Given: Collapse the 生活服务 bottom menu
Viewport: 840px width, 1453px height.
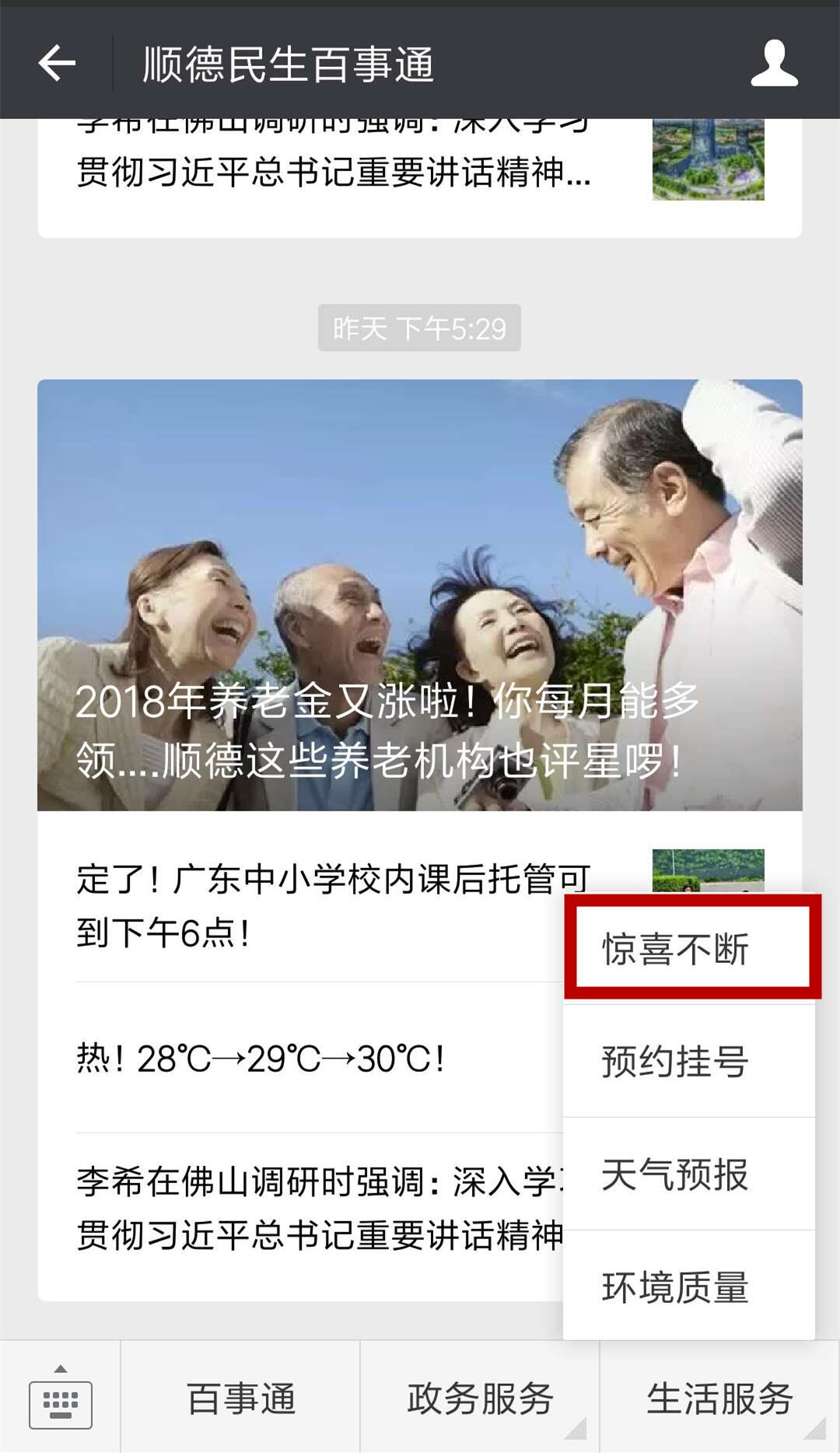Looking at the screenshot, I should pos(719,1398).
